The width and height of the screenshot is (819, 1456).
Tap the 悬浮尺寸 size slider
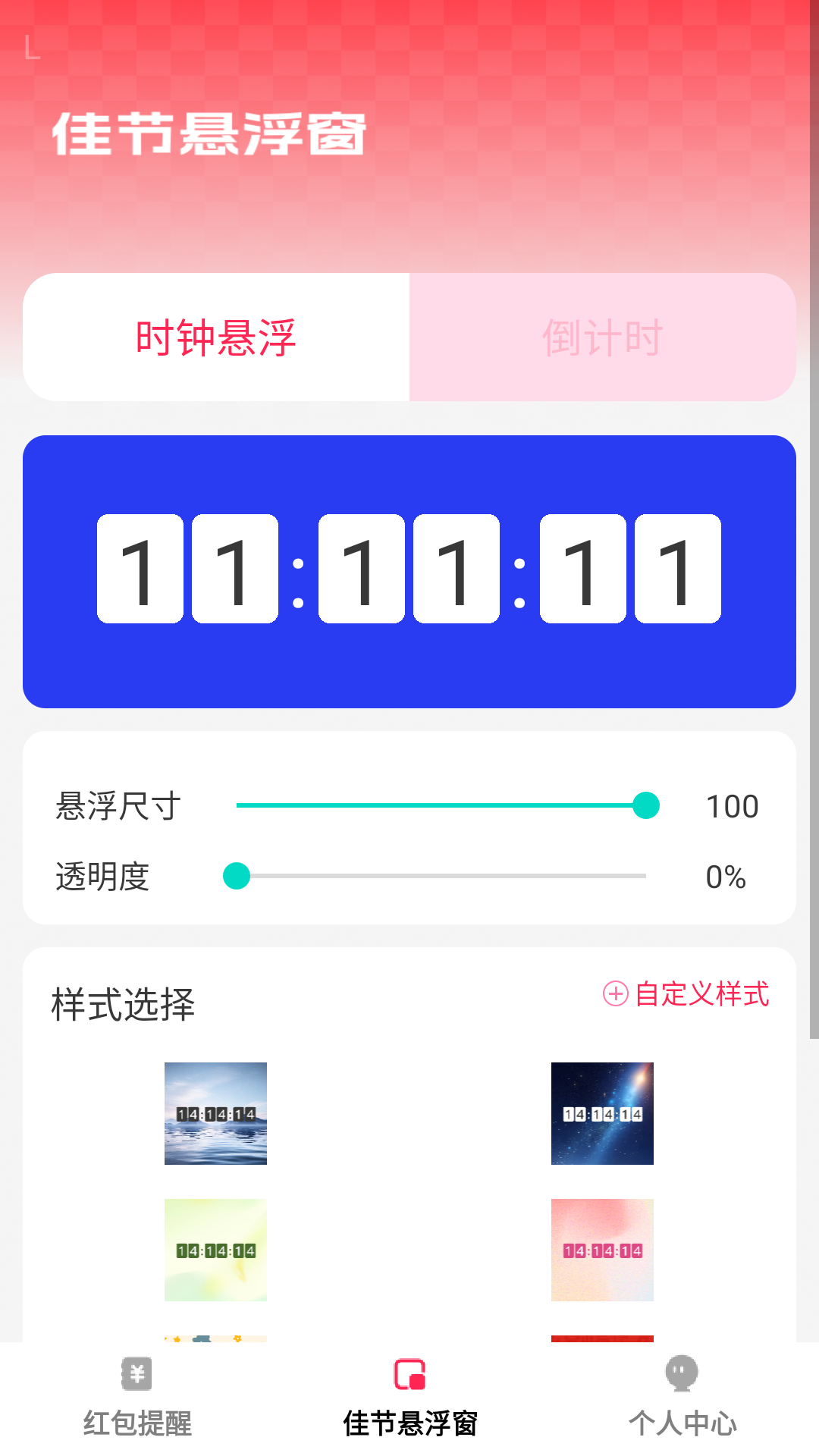pos(441,805)
